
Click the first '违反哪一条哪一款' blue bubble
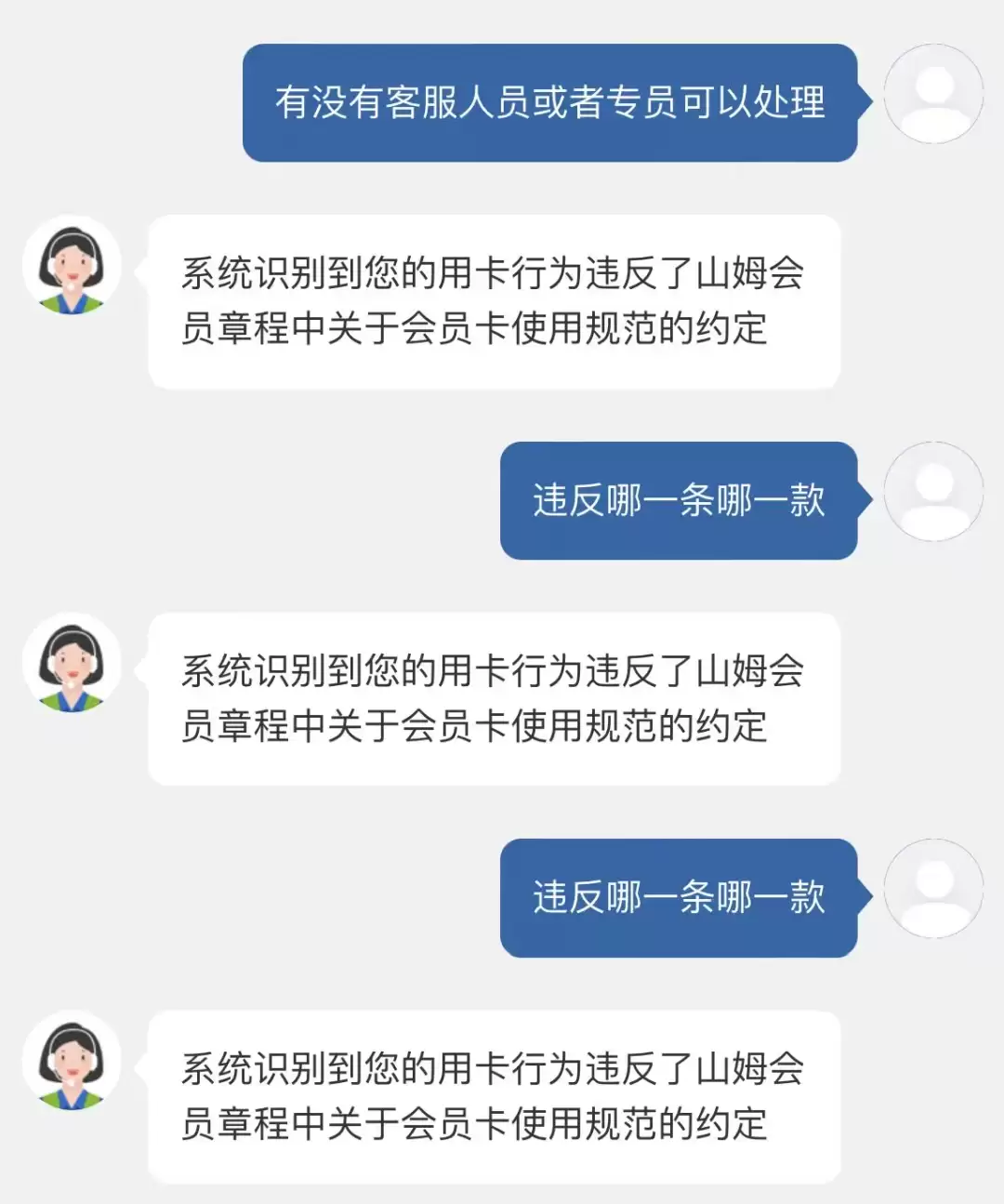click(680, 497)
